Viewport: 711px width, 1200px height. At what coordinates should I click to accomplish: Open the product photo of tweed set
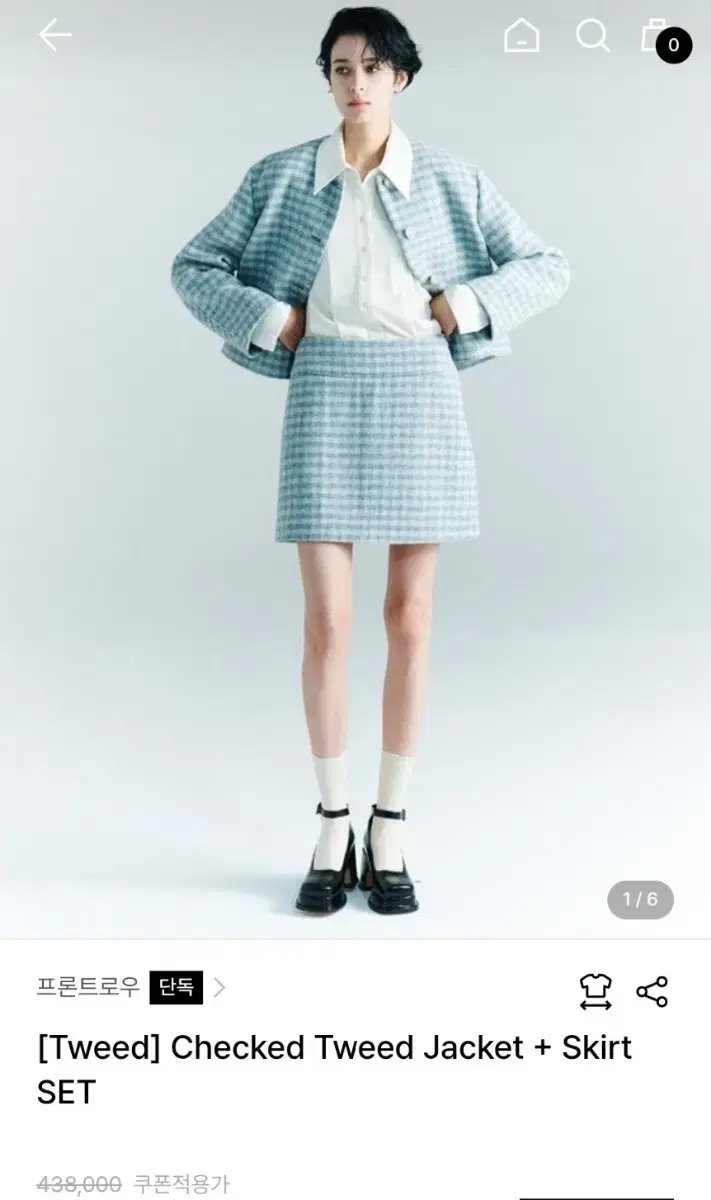[x=355, y=470]
